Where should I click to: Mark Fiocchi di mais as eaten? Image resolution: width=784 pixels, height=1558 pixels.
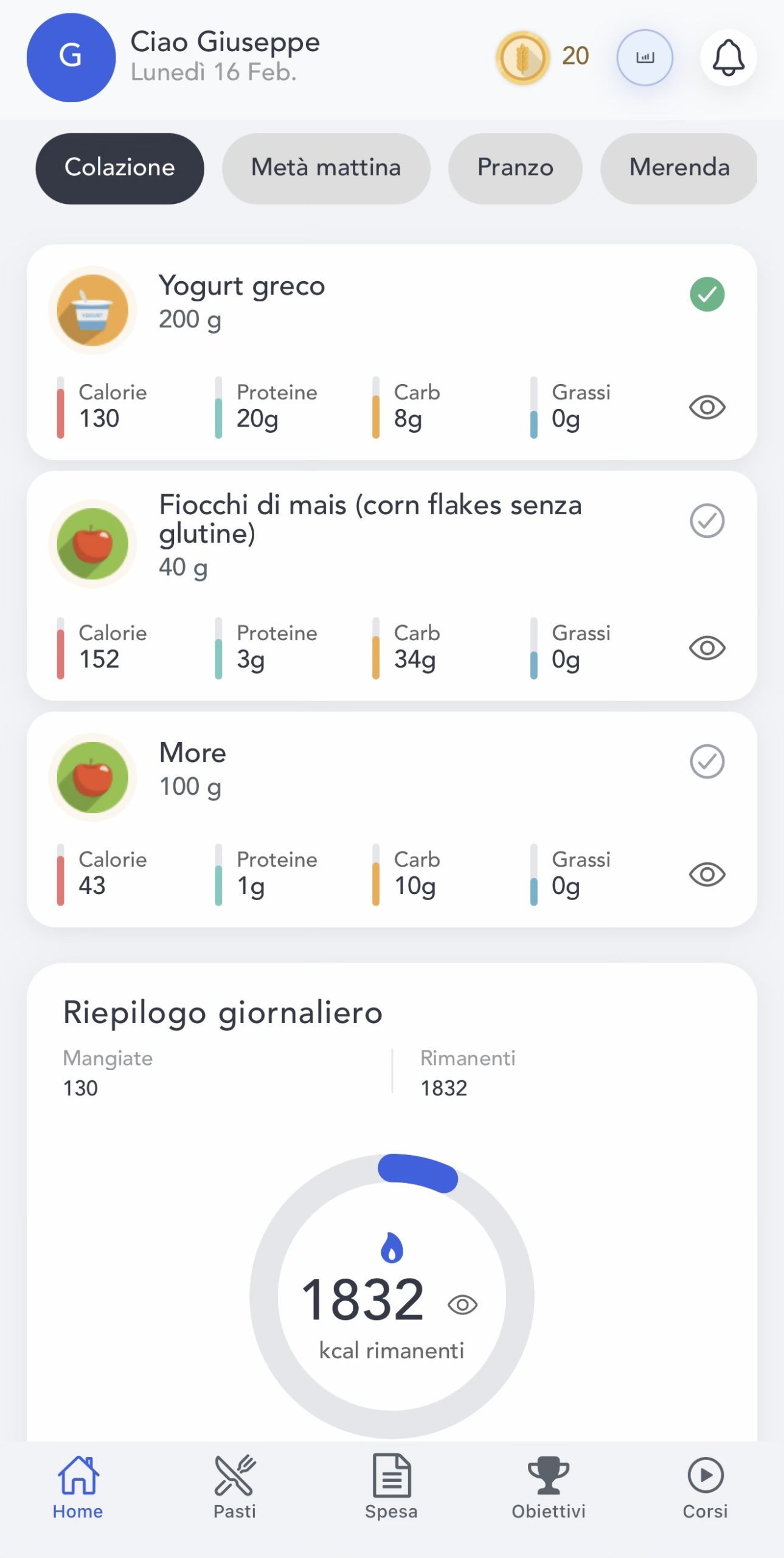[707, 521]
